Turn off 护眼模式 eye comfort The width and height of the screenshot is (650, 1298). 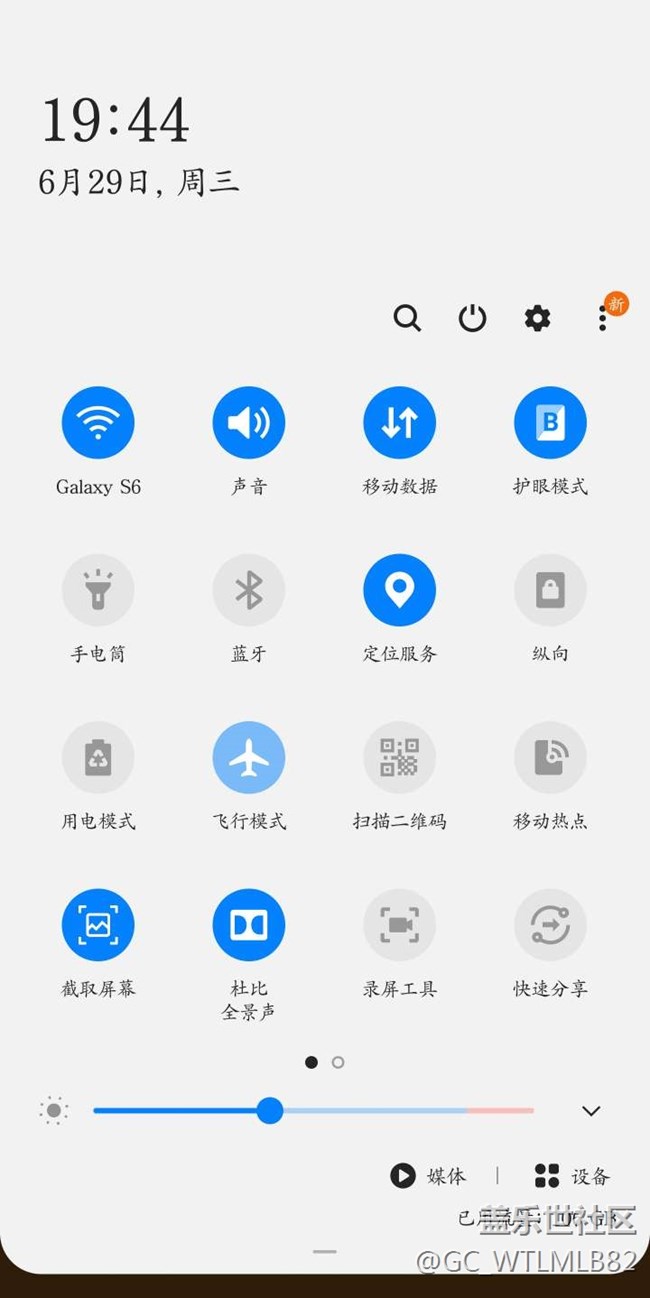[x=550, y=423]
